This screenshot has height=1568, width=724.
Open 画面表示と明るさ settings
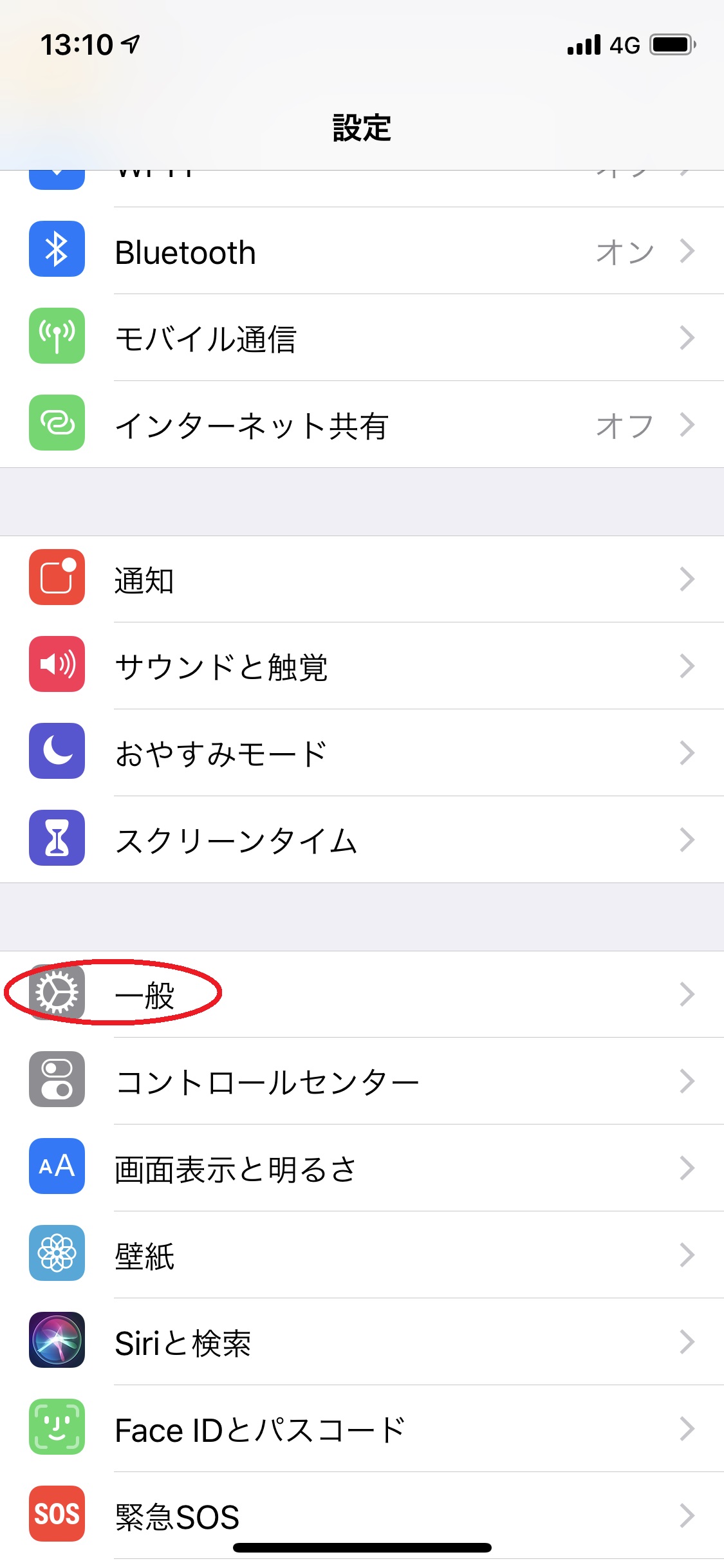(362, 1168)
